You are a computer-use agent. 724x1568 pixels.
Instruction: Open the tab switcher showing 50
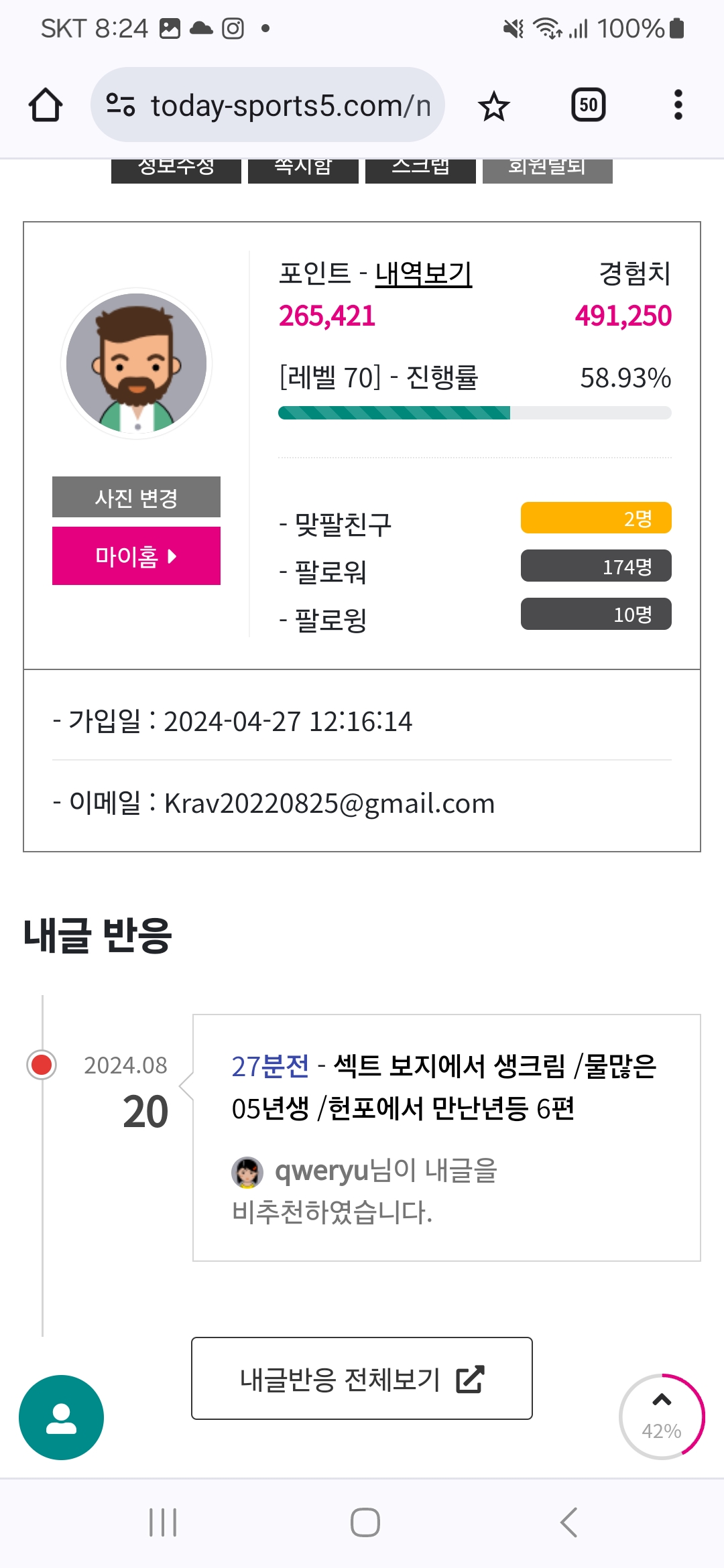pos(588,105)
